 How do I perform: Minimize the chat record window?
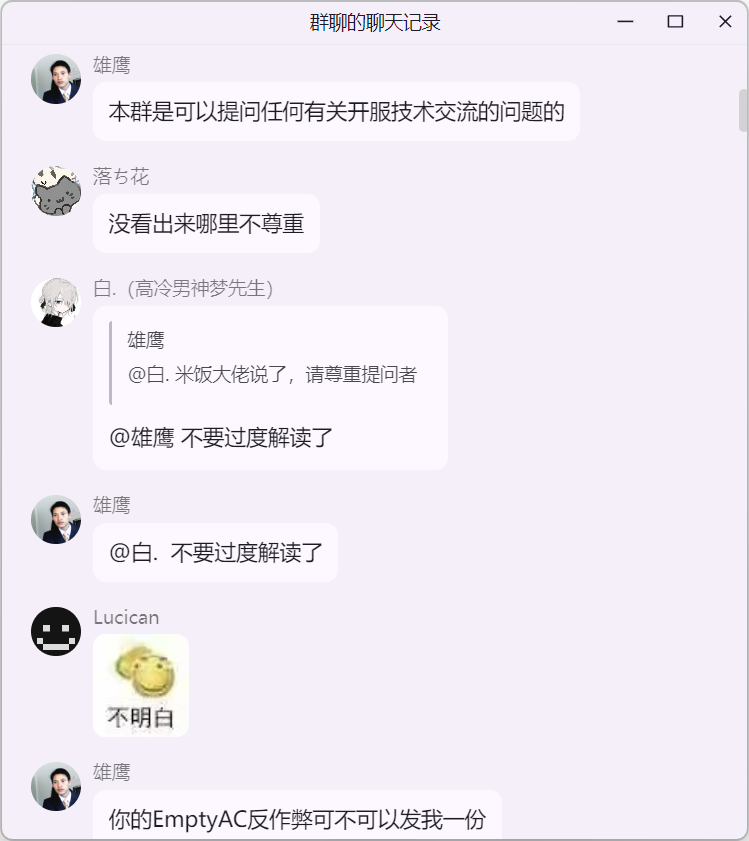click(626, 22)
